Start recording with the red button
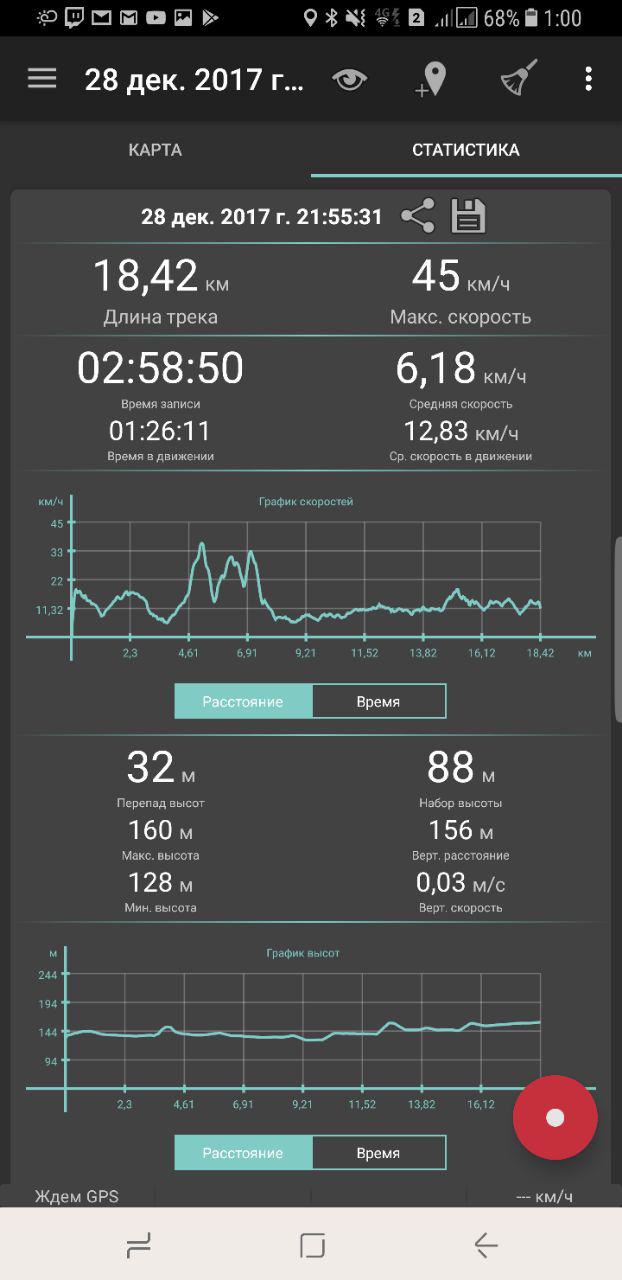The width and height of the screenshot is (622, 1280). pos(555,1118)
